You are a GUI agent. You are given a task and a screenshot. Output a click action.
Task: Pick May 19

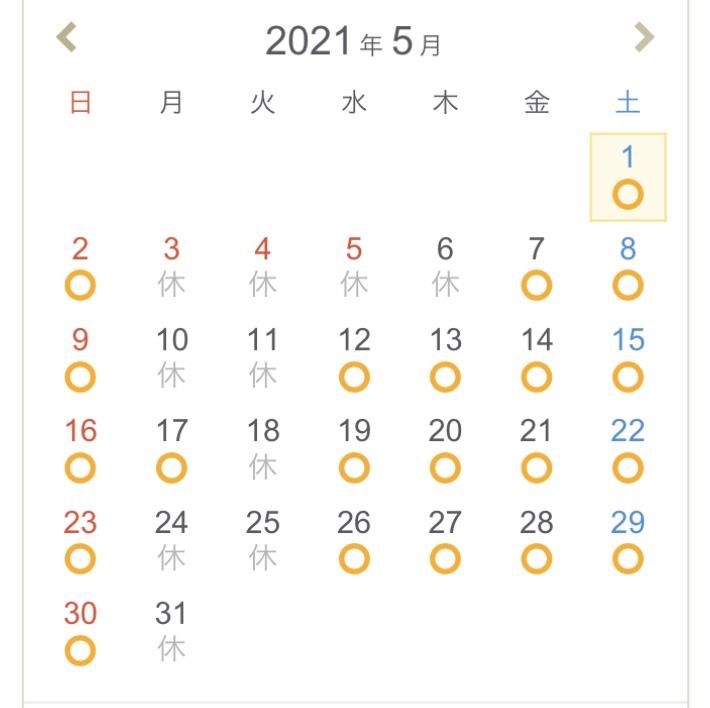point(354,450)
